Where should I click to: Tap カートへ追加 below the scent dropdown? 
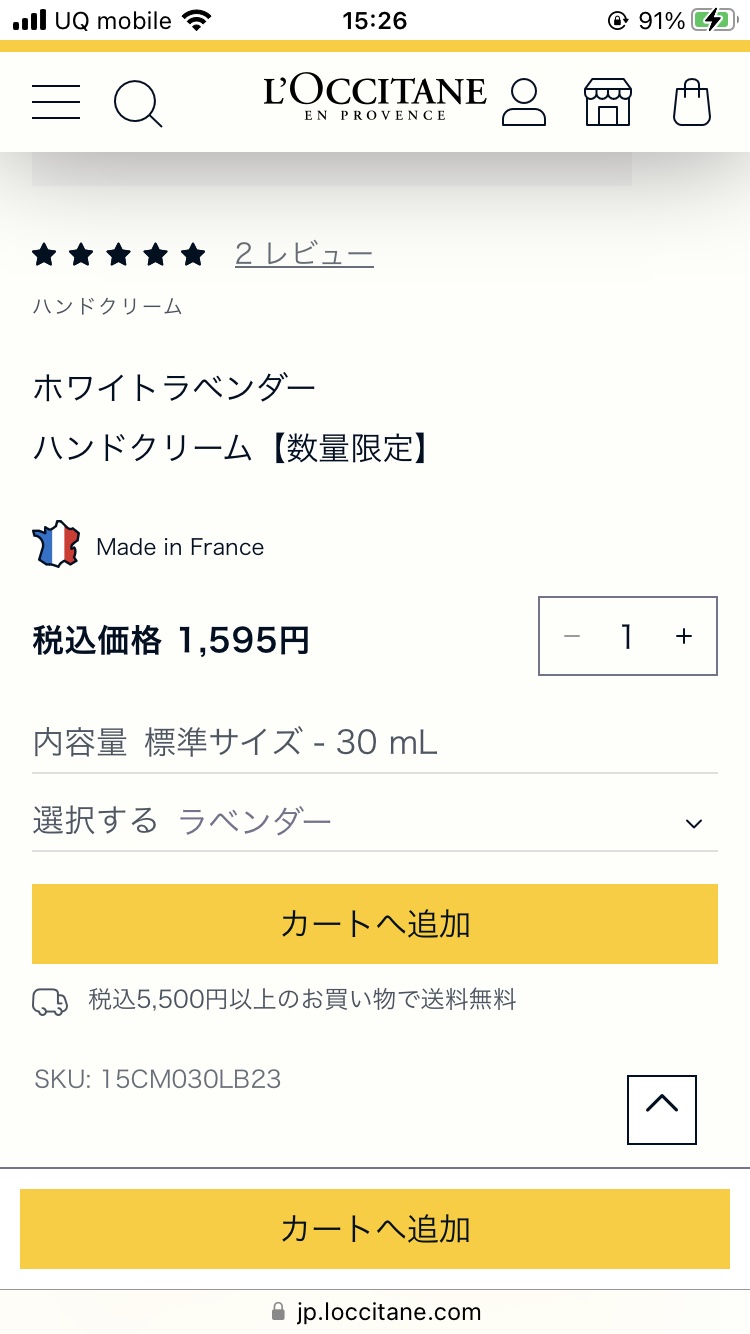375,924
